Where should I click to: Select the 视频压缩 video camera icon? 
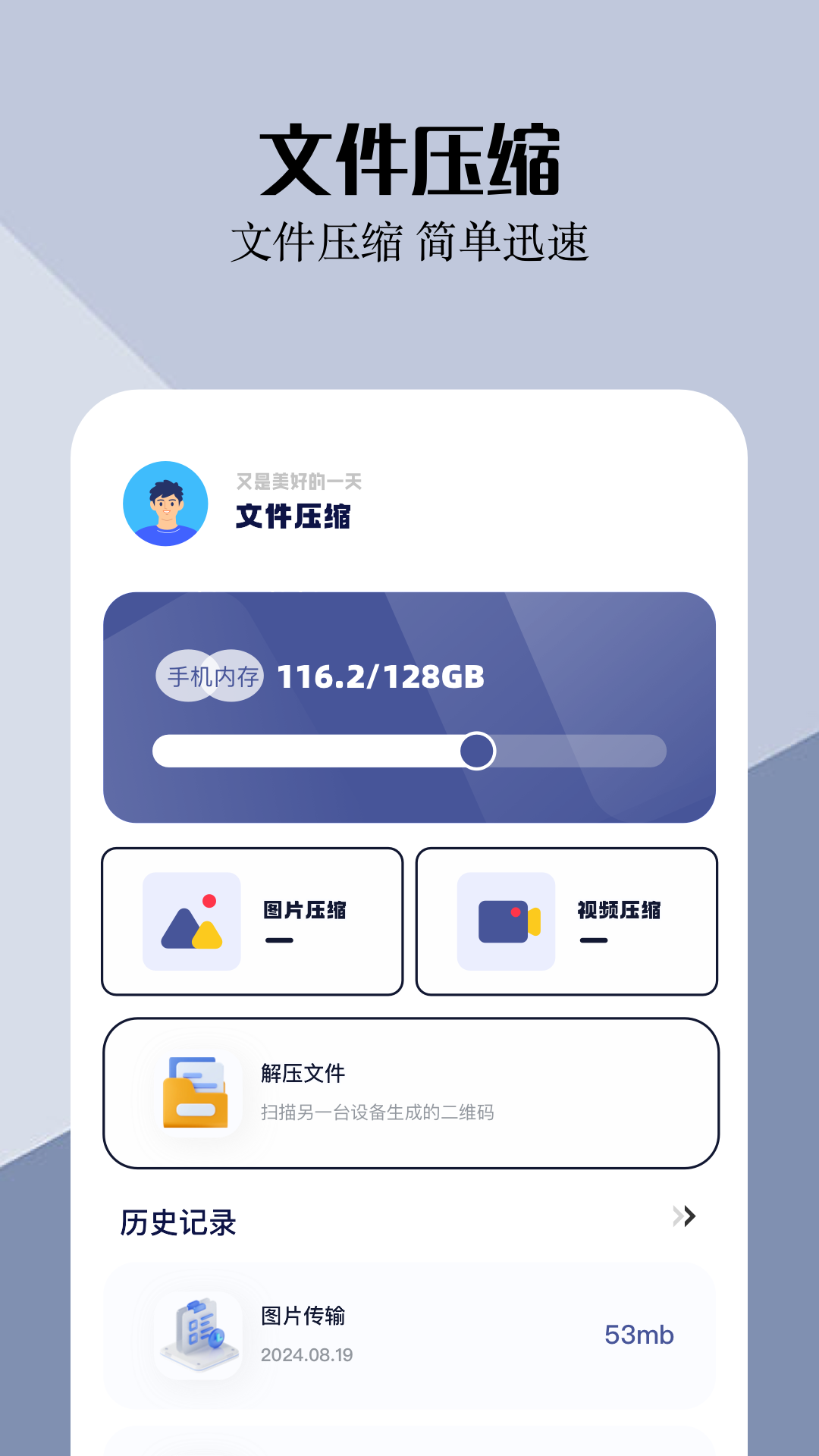coord(505,919)
